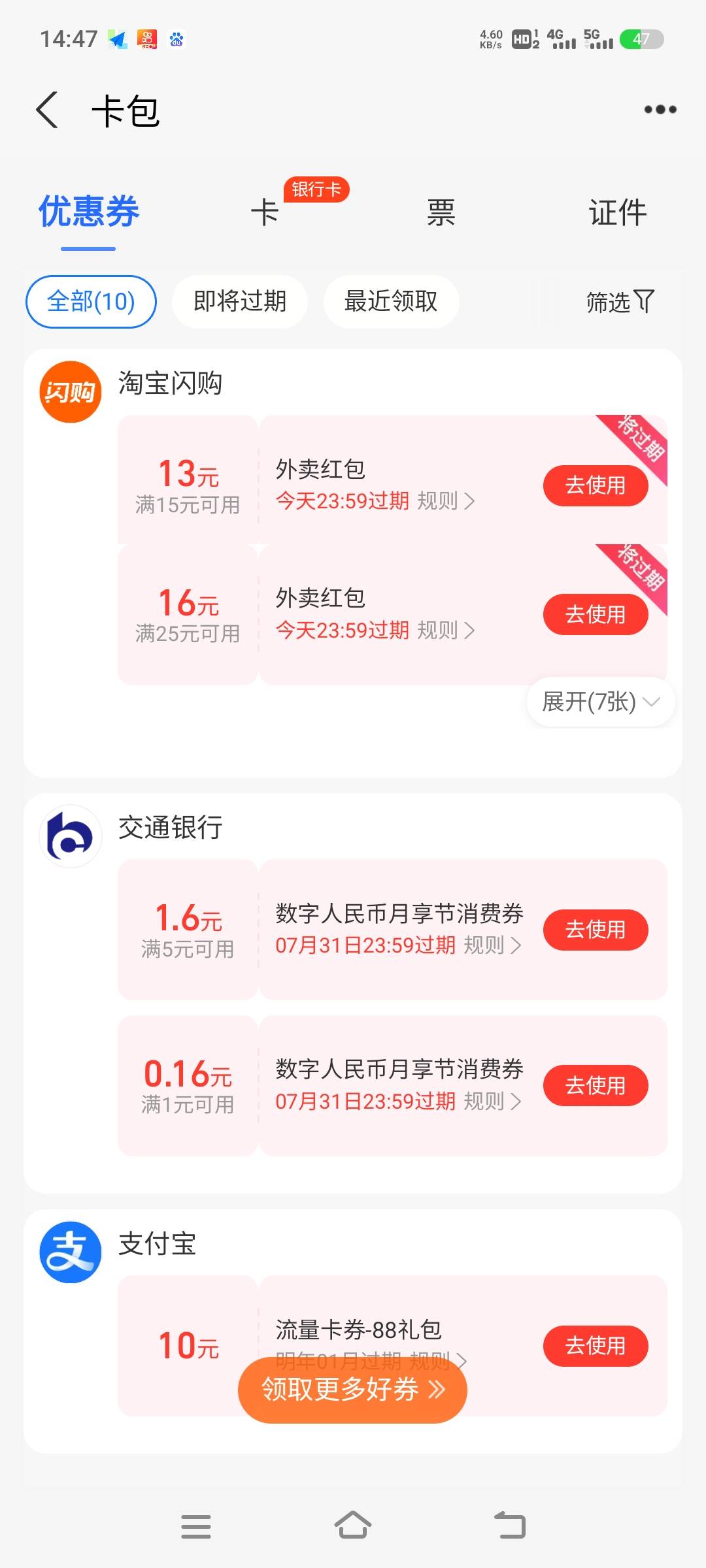Image resolution: width=706 pixels, height=1568 pixels.
Task: Show 即将过期 coupons
Action: click(x=240, y=302)
